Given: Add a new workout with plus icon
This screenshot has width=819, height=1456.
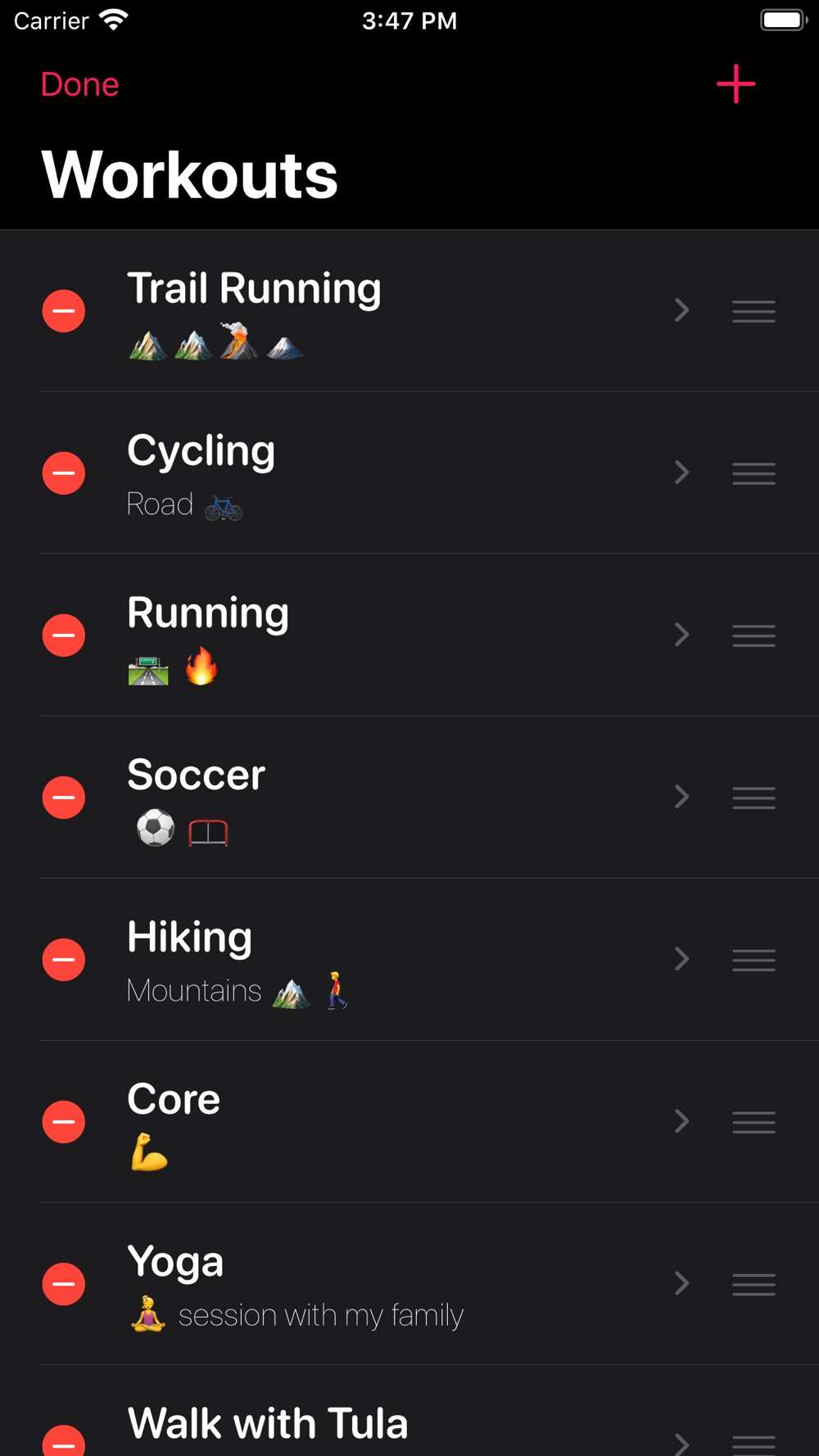Looking at the screenshot, I should [x=735, y=84].
